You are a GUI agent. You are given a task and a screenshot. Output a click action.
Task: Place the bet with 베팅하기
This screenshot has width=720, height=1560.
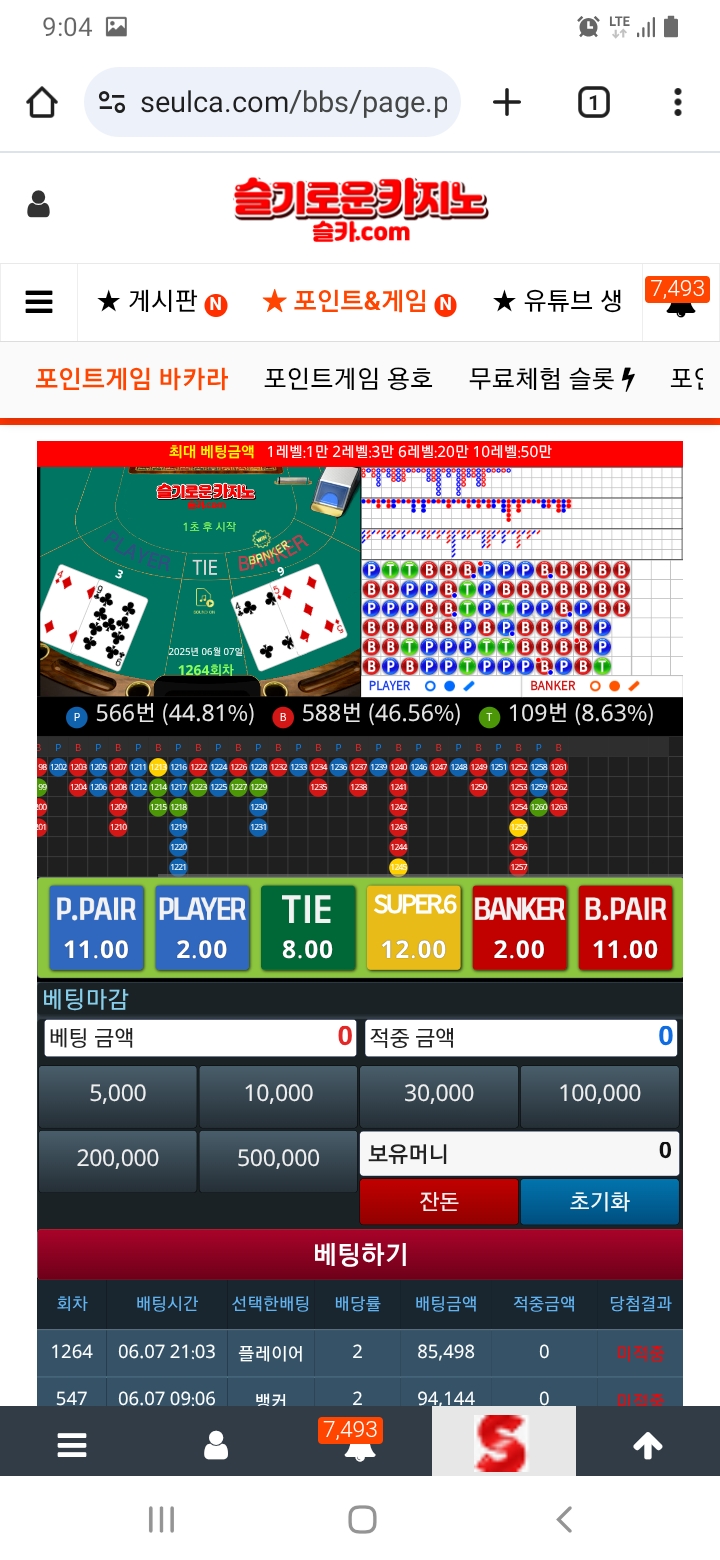coord(360,1254)
